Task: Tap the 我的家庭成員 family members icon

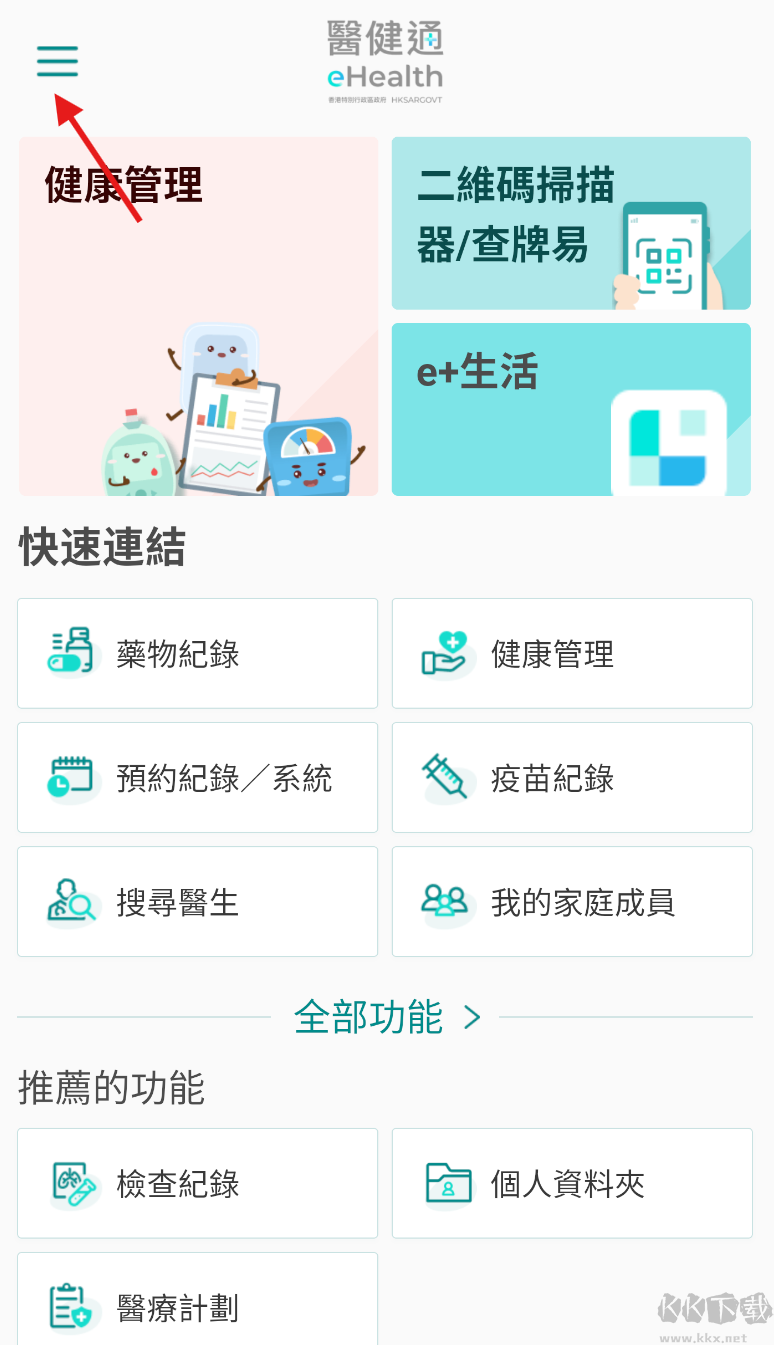Action: click(443, 901)
